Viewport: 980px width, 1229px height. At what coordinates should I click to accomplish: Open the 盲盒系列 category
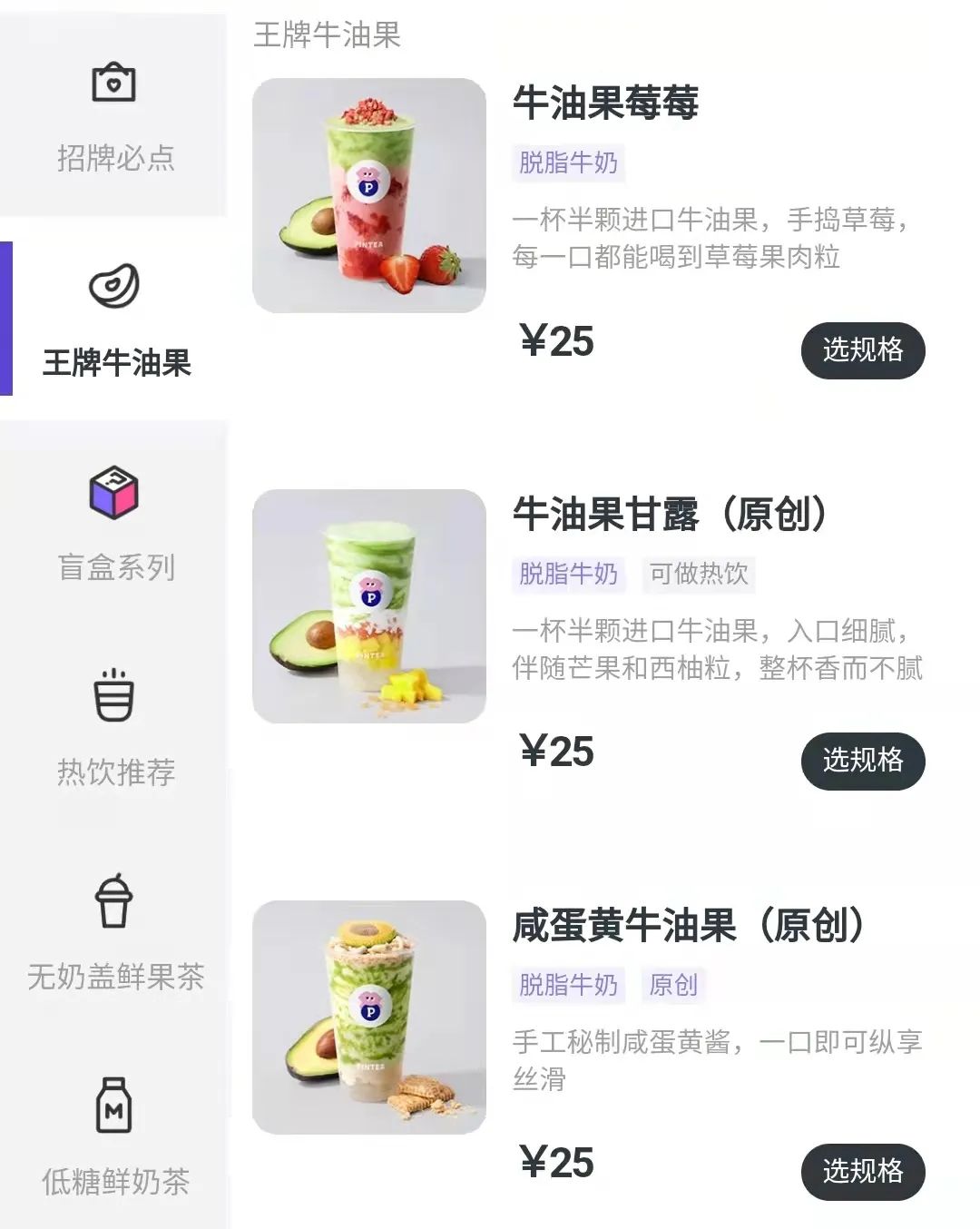click(x=114, y=526)
